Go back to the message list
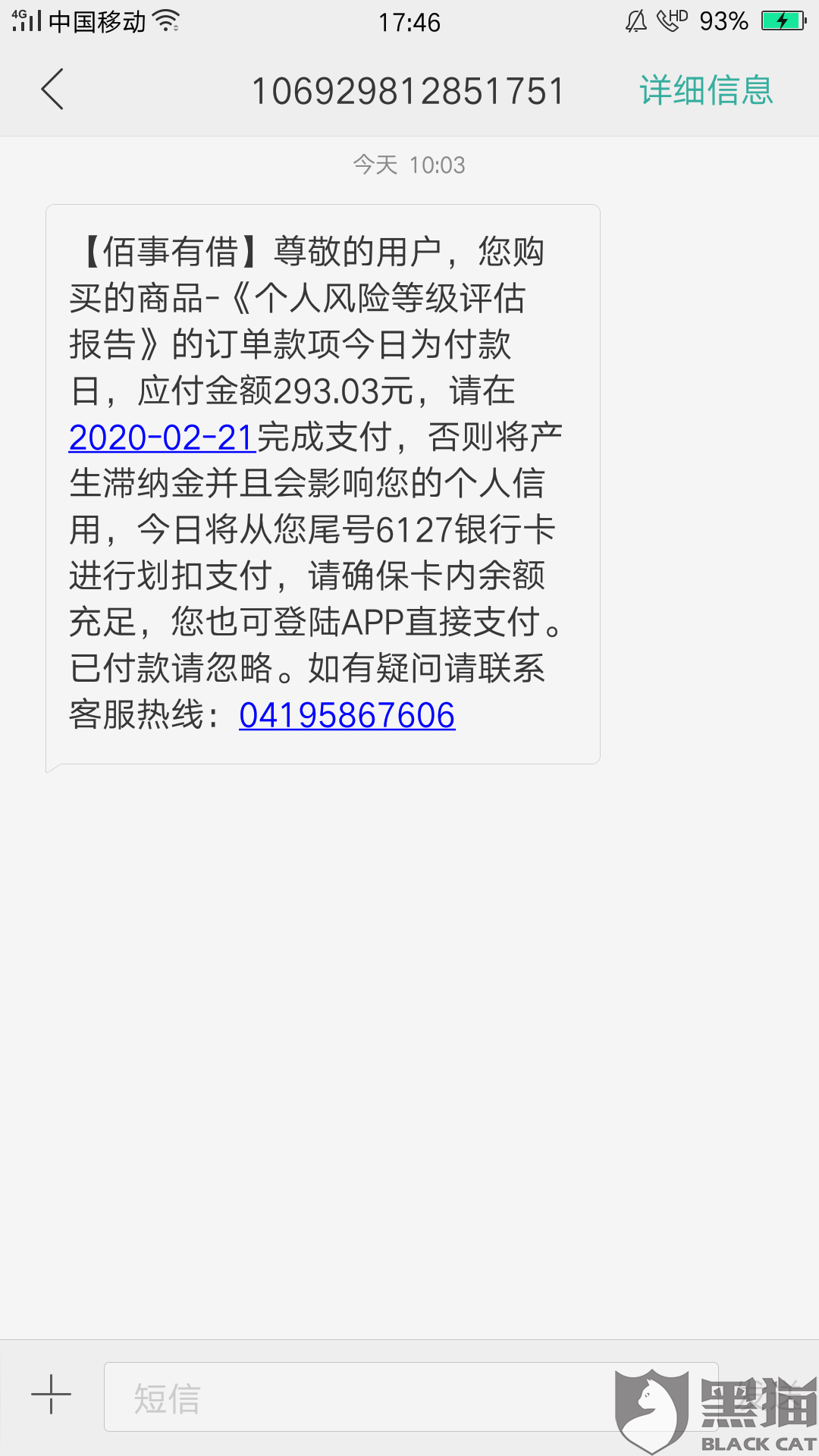 (52, 89)
